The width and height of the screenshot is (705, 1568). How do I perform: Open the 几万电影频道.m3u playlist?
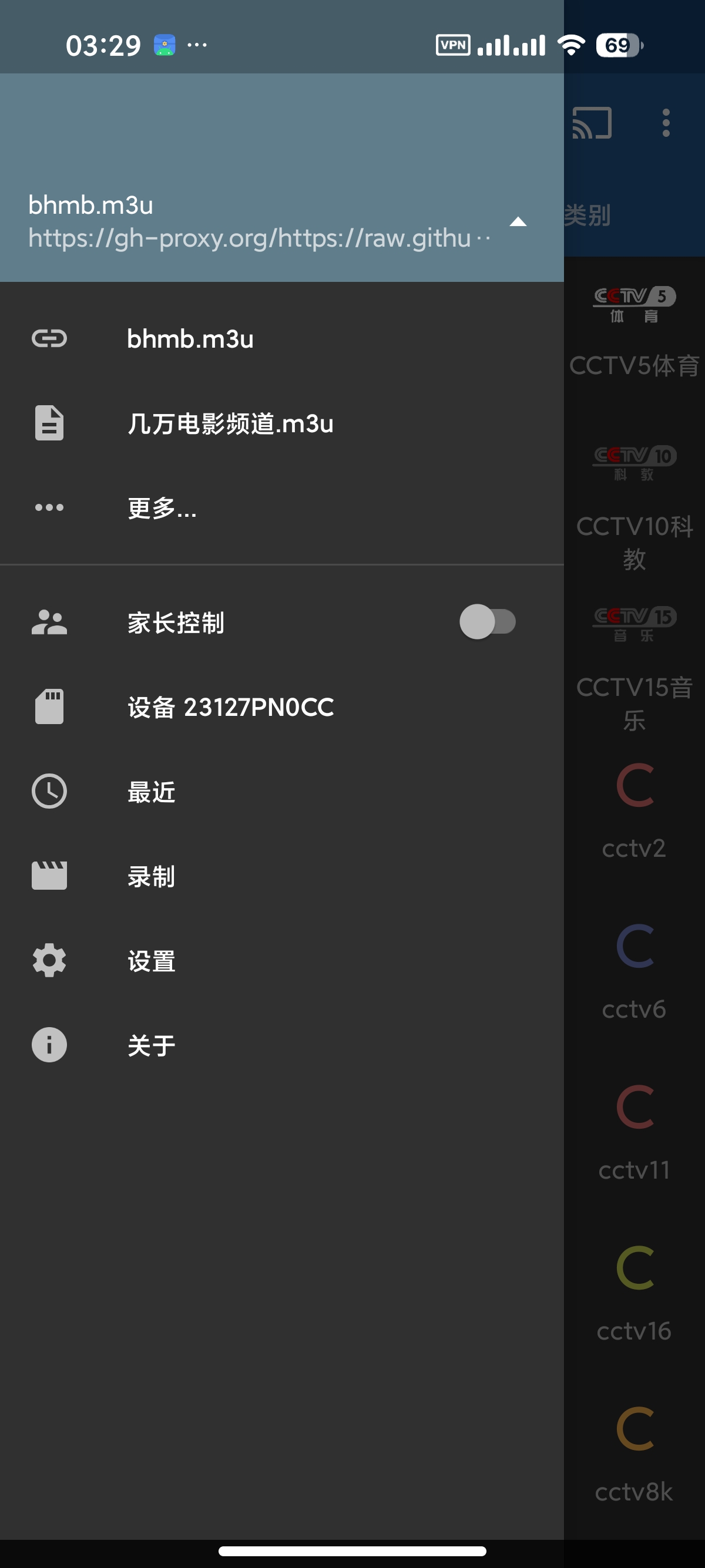tap(282, 423)
